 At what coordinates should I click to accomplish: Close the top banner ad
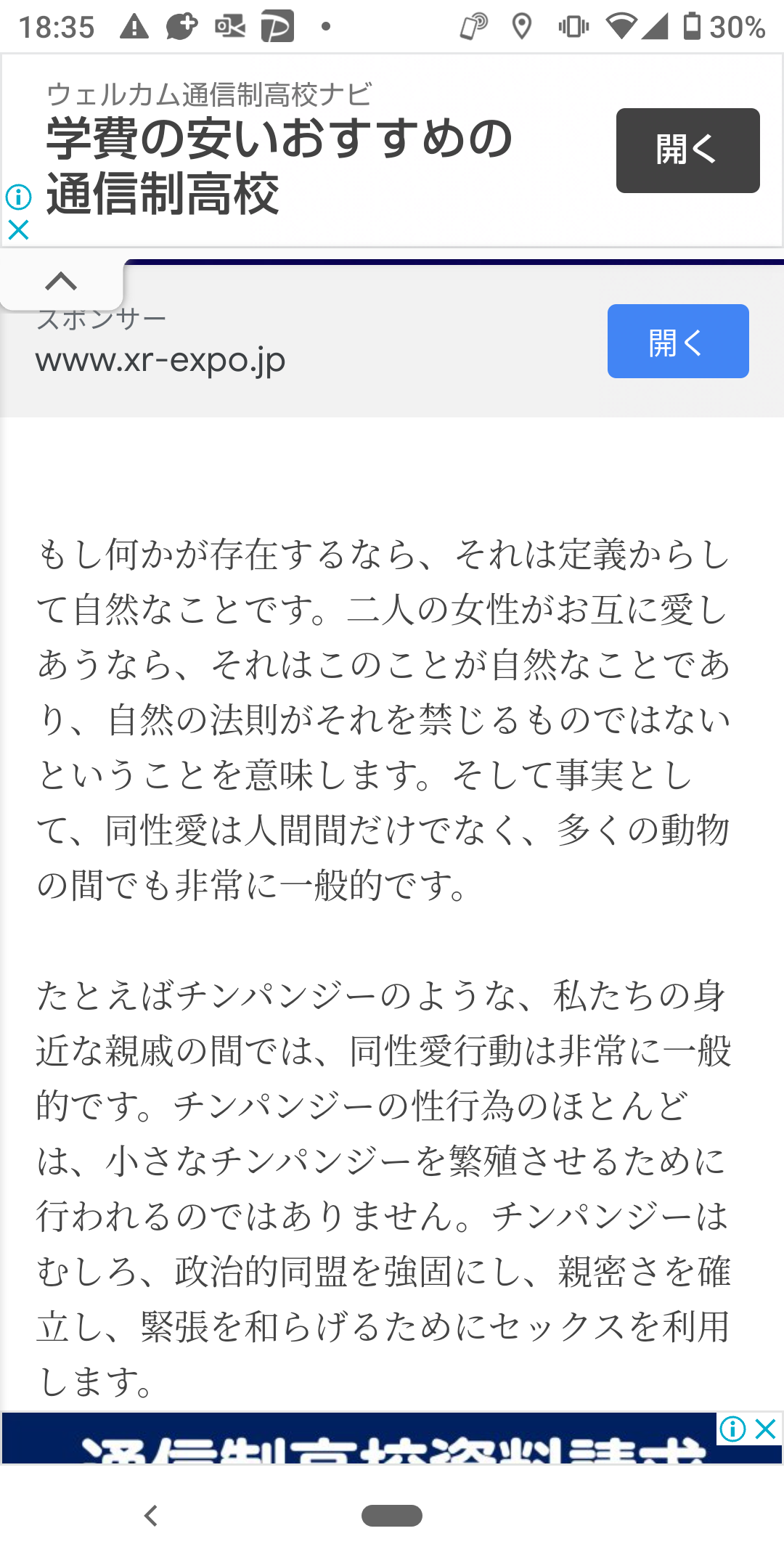pos(18,230)
